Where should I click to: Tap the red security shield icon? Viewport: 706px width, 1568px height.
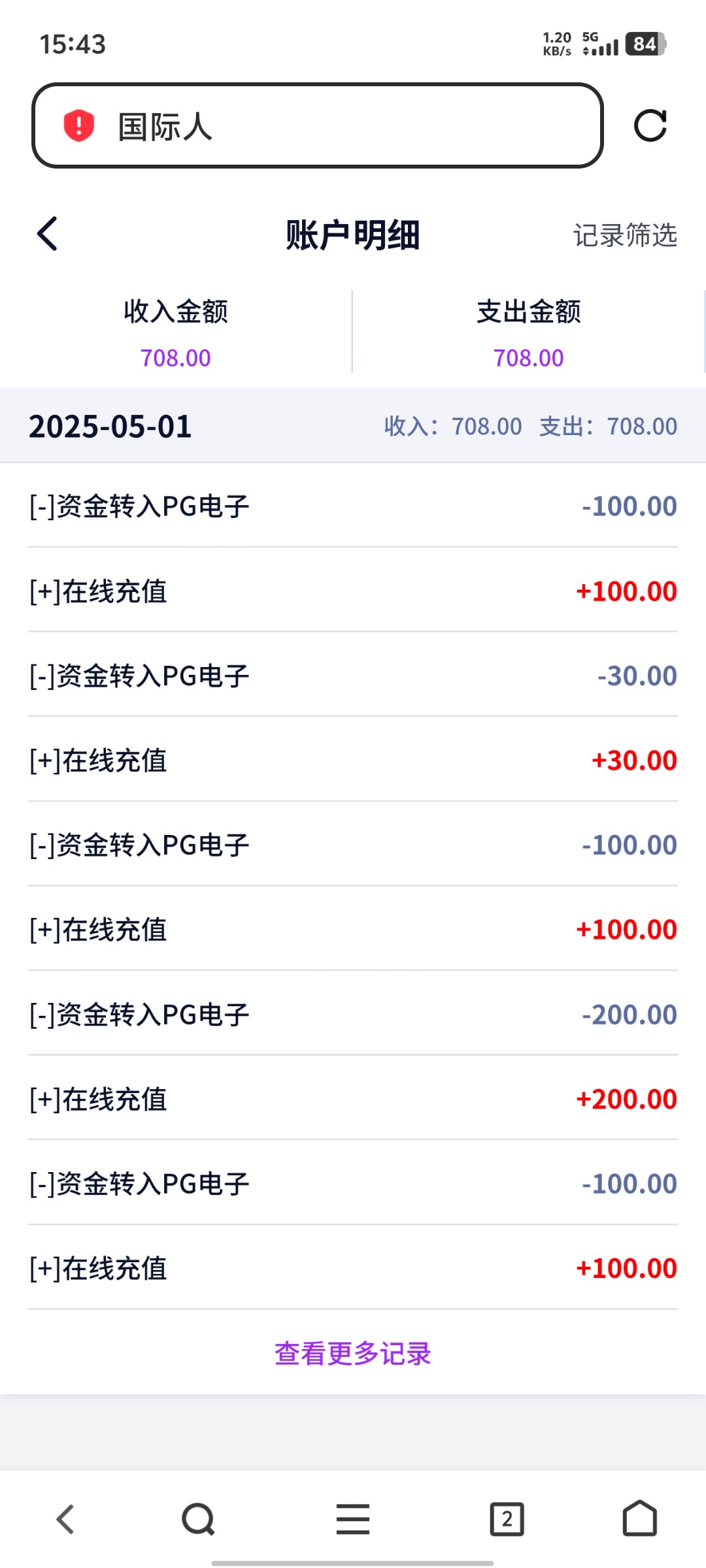click(78, 125)
